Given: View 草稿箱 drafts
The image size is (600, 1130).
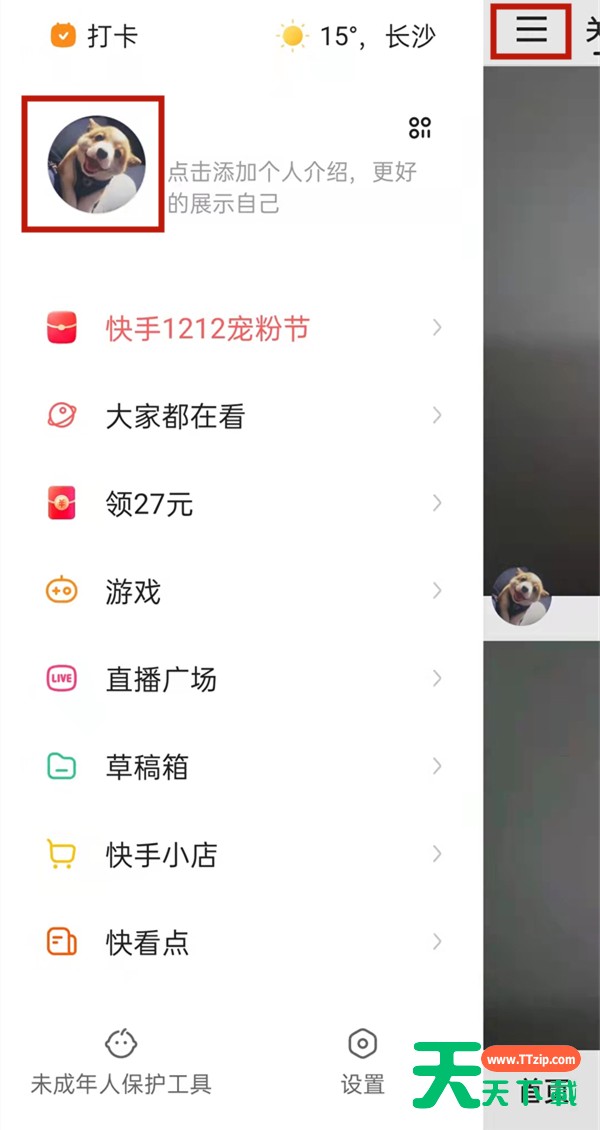Looking at the screenshot, I should pos(243,767).
